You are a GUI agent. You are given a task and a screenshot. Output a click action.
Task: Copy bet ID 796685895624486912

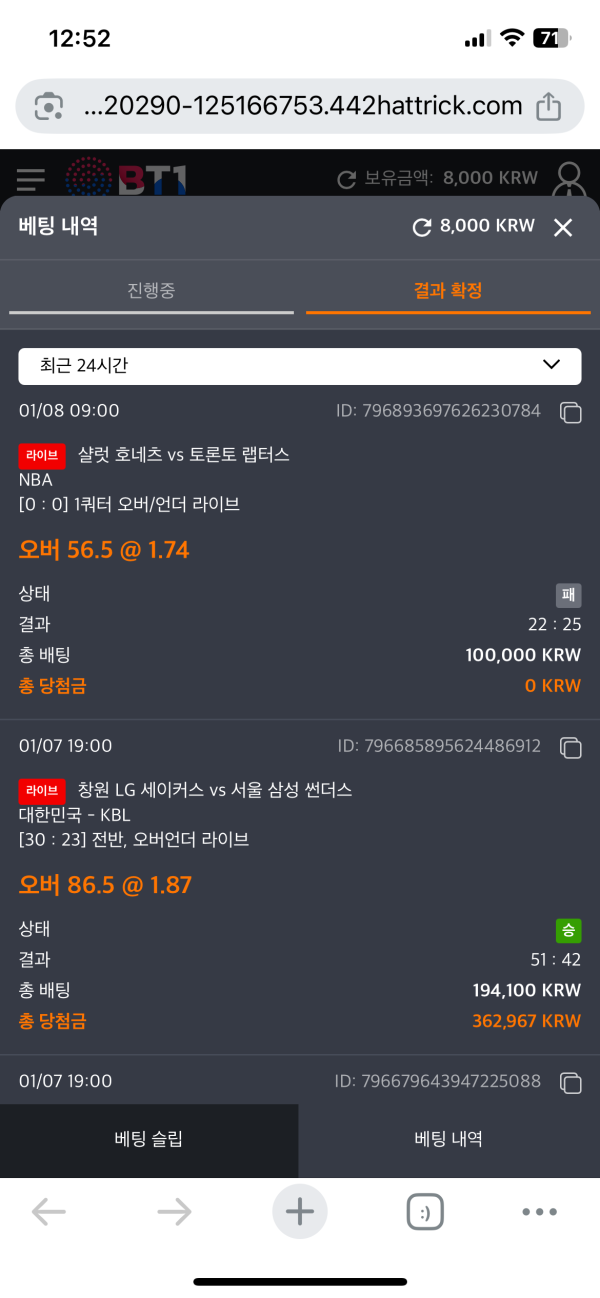(570, 747)
